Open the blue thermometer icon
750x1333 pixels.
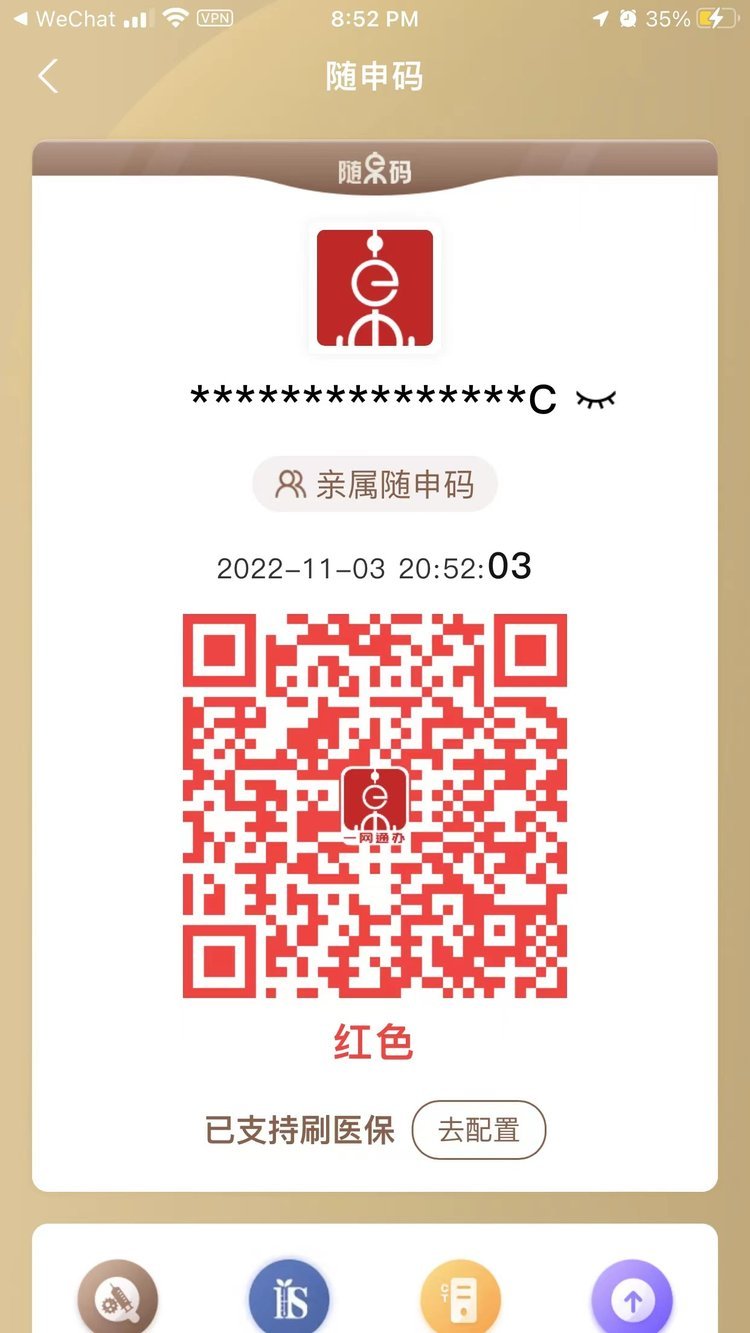[289, 1296]
